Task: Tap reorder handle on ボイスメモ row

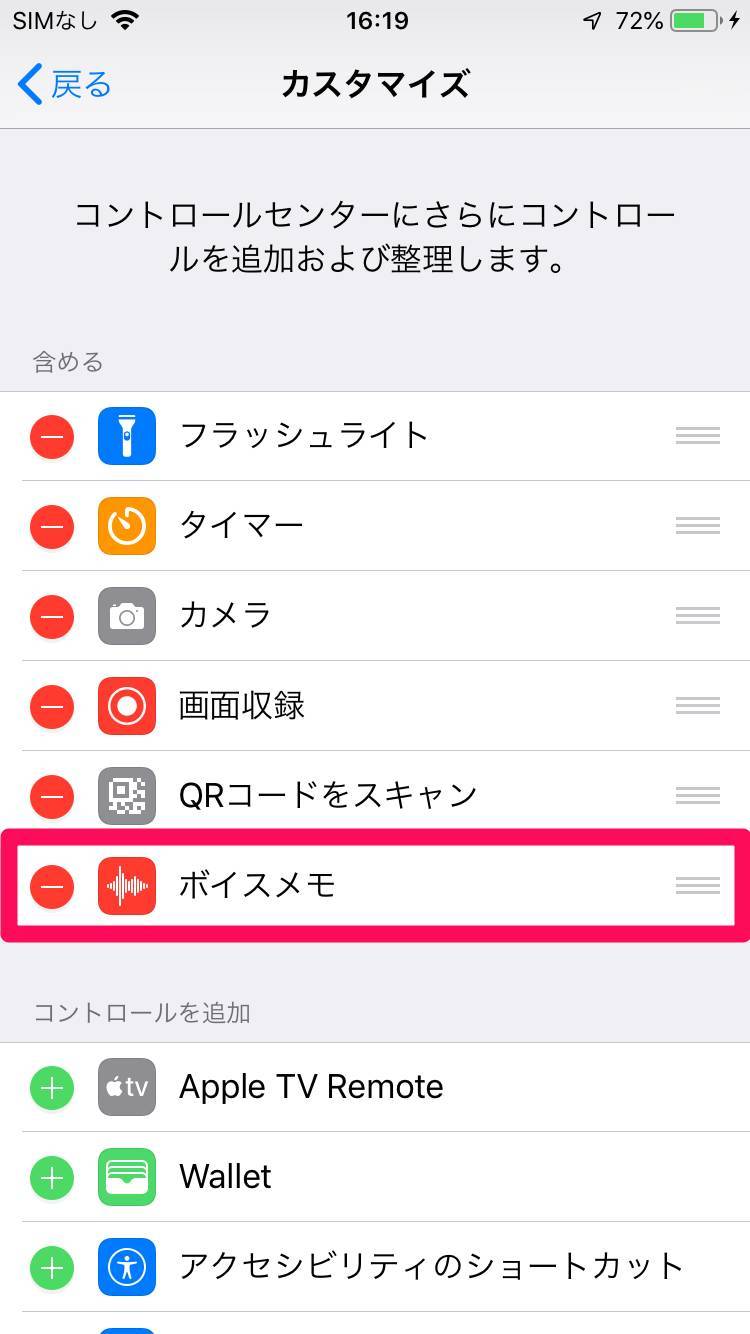Action: (x=698, y=885)
